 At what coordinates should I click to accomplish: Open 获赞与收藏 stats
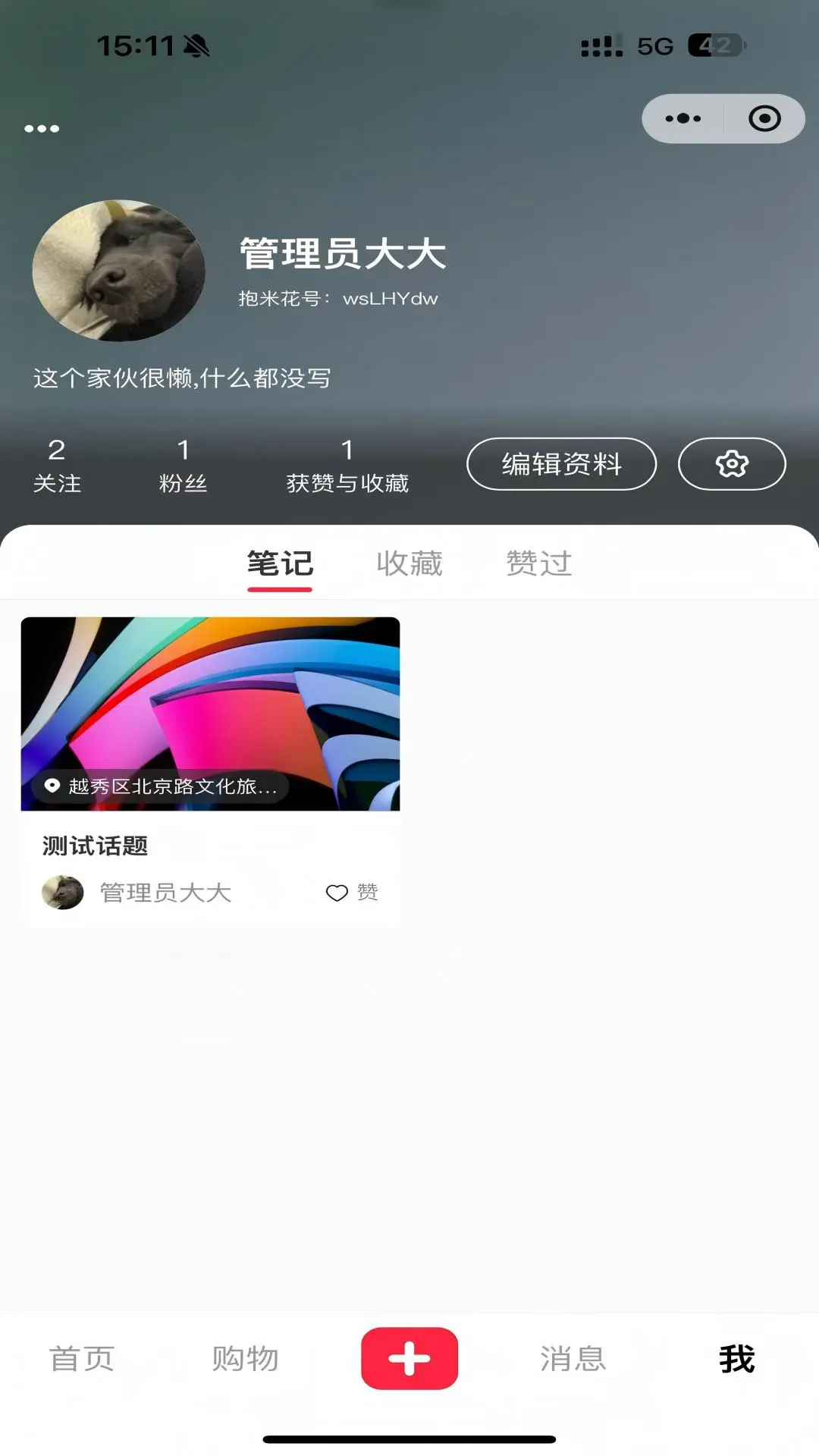point(347,465)
